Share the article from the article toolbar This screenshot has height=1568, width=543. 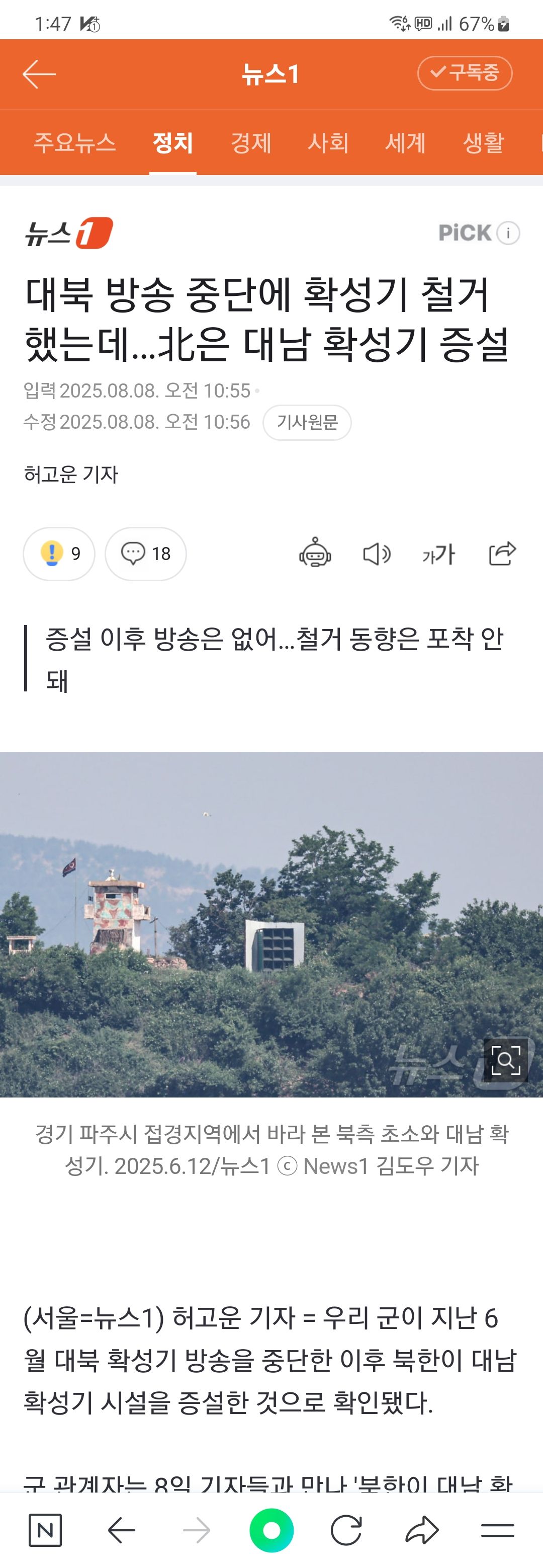click(x=502, y=554)
